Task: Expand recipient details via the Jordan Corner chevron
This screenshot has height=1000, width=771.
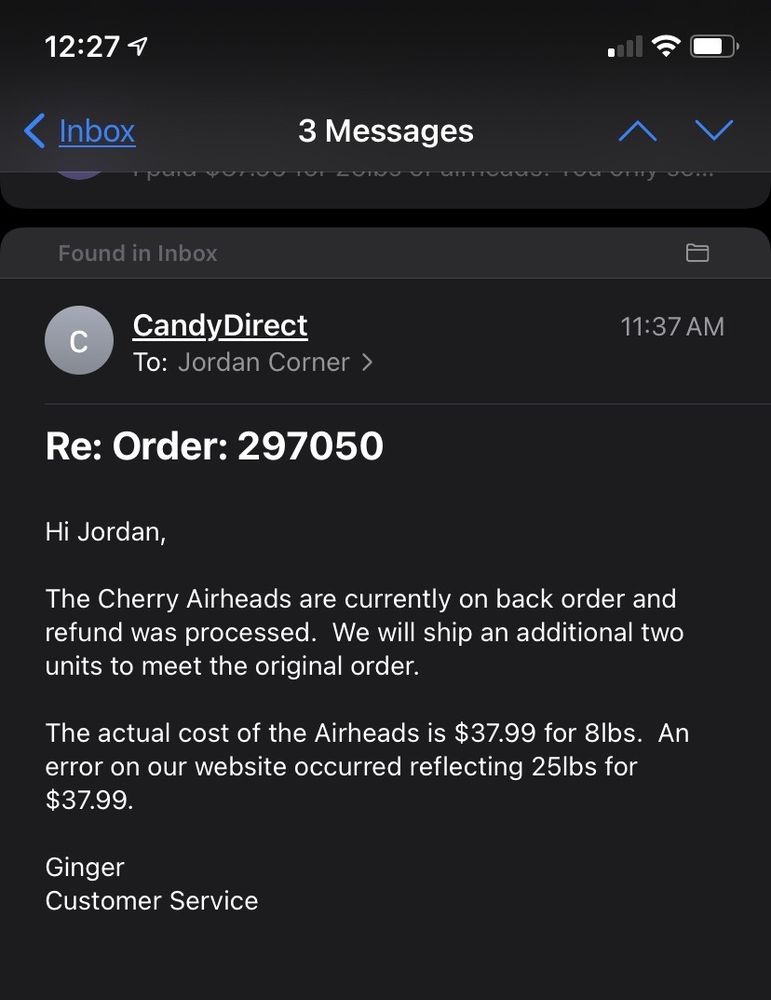Action: (x=367, y=362)
